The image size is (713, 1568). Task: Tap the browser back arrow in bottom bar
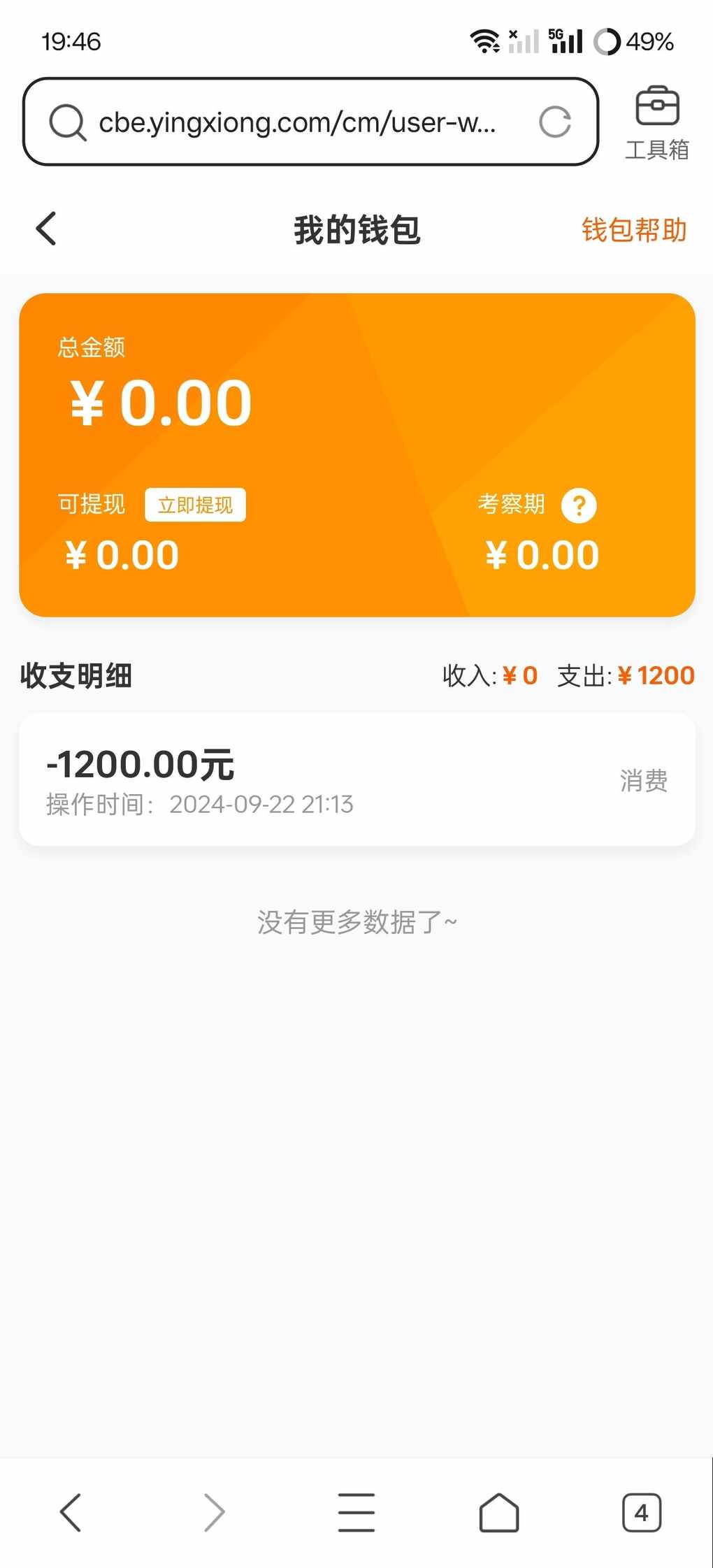click(x=71, y=1512)
